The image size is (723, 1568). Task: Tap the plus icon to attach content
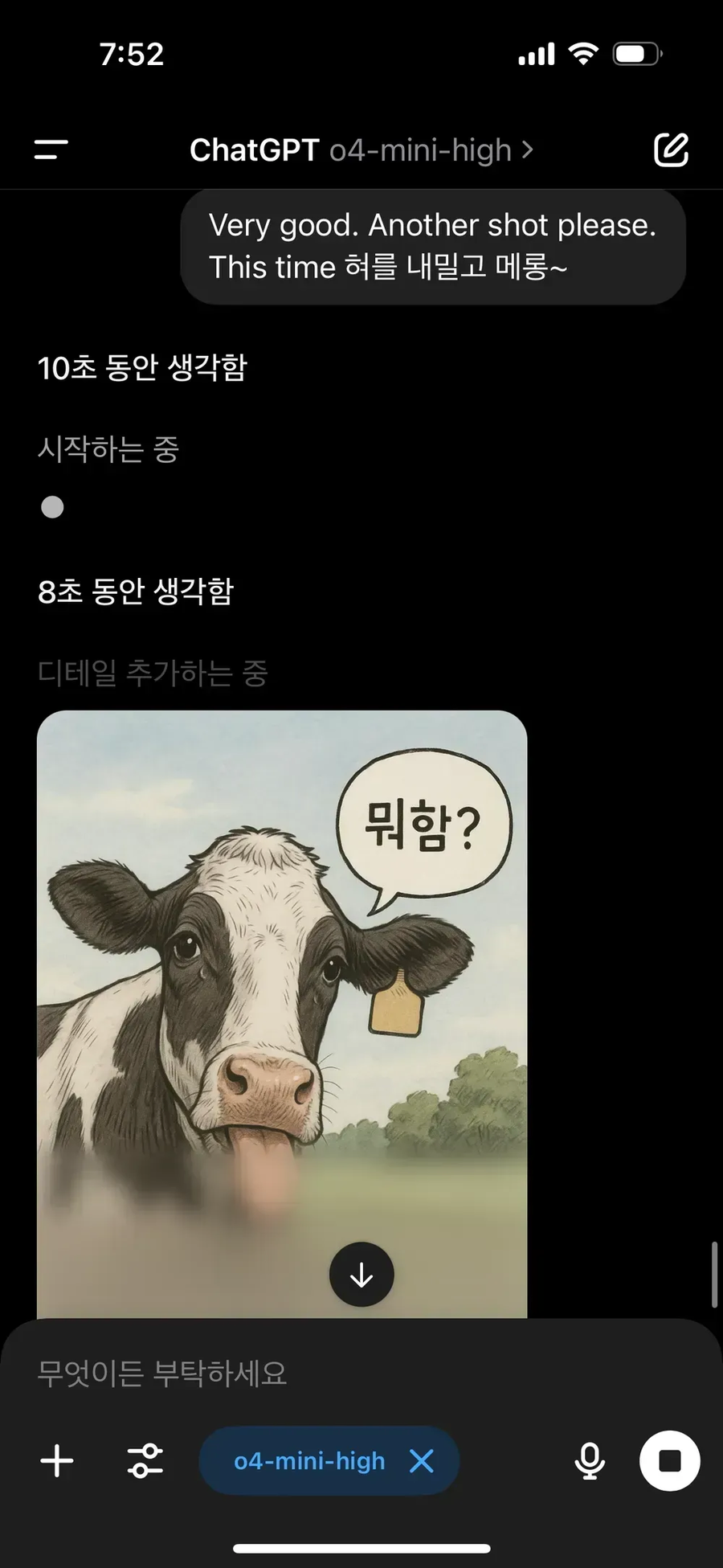coord(56,1462)
